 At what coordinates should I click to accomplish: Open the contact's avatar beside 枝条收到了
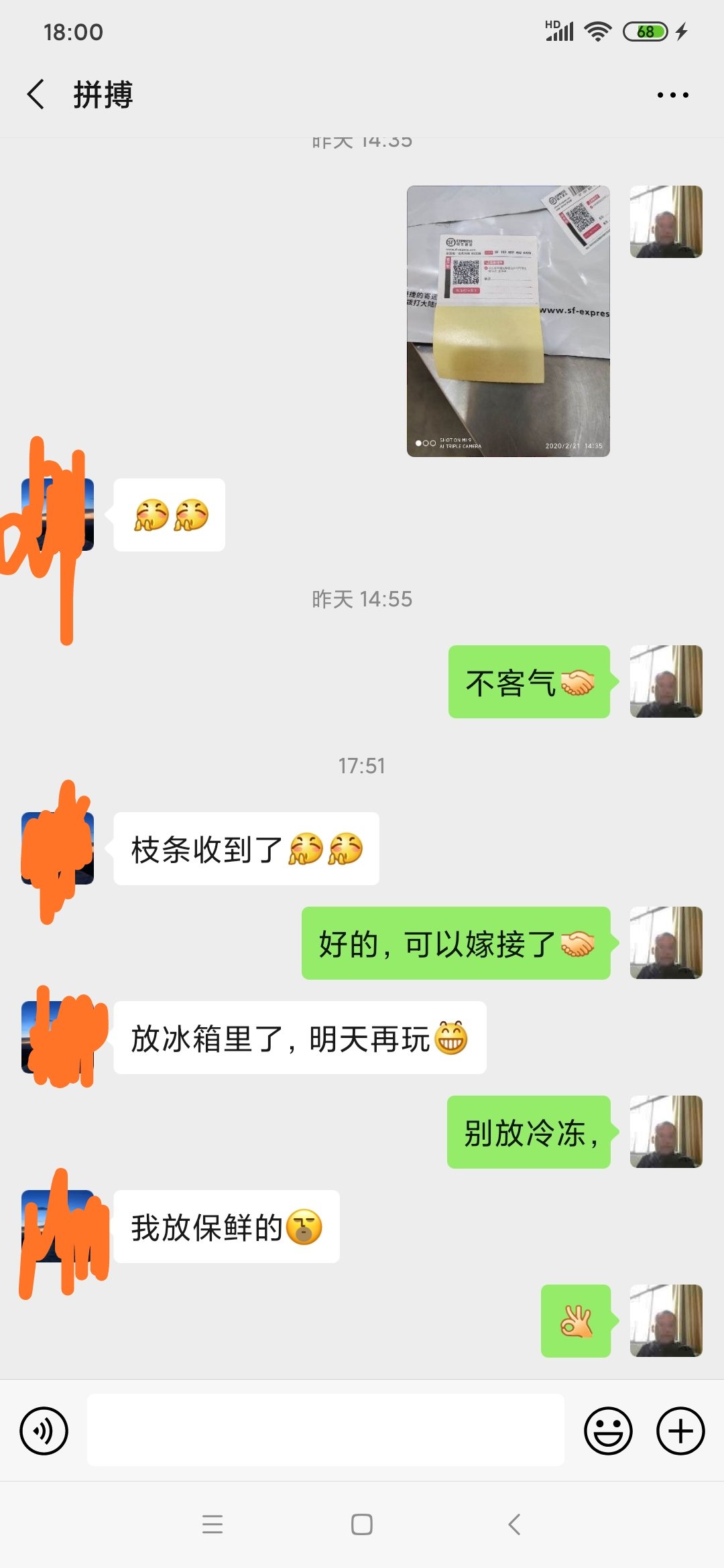pos(58,848)
